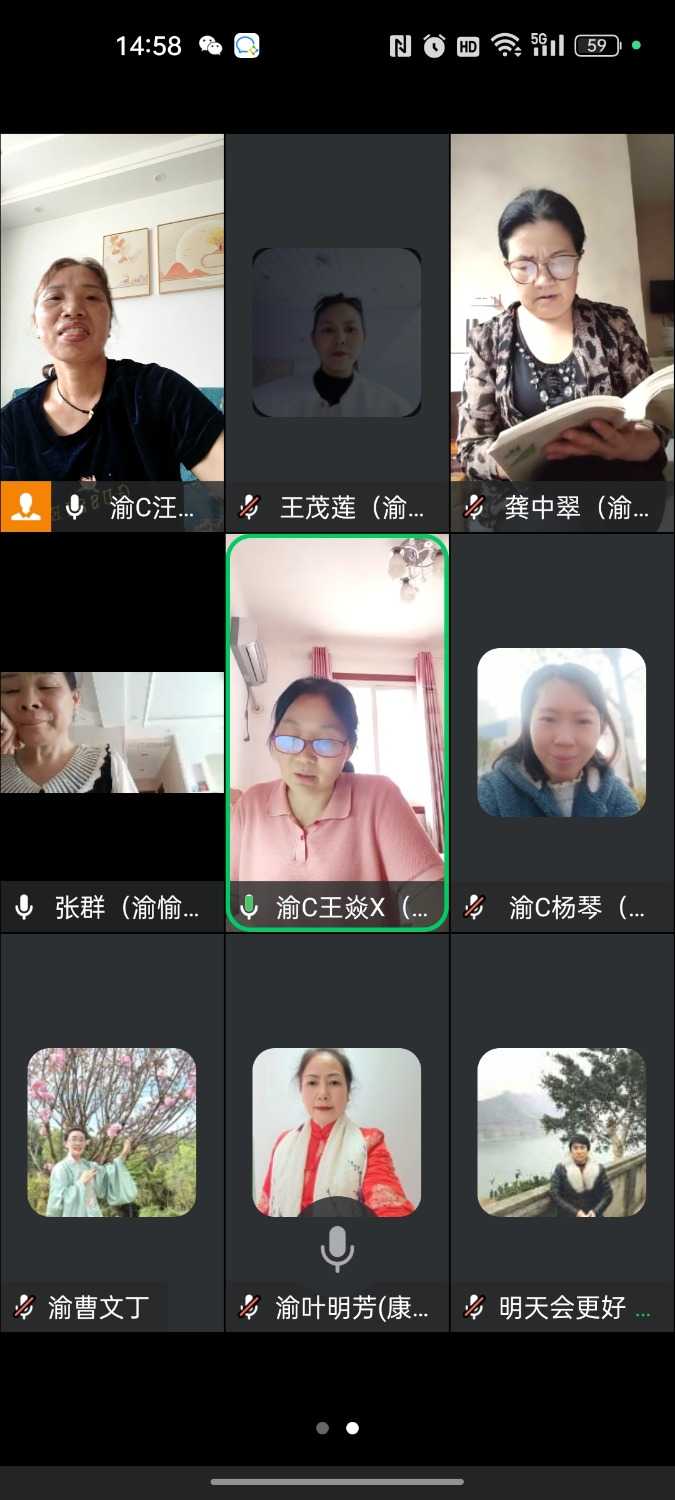The width and height of the screenshot is (675, 1500).
Task: Tap the tile of 渝曹文丁
Action: tap(112, 1132)
